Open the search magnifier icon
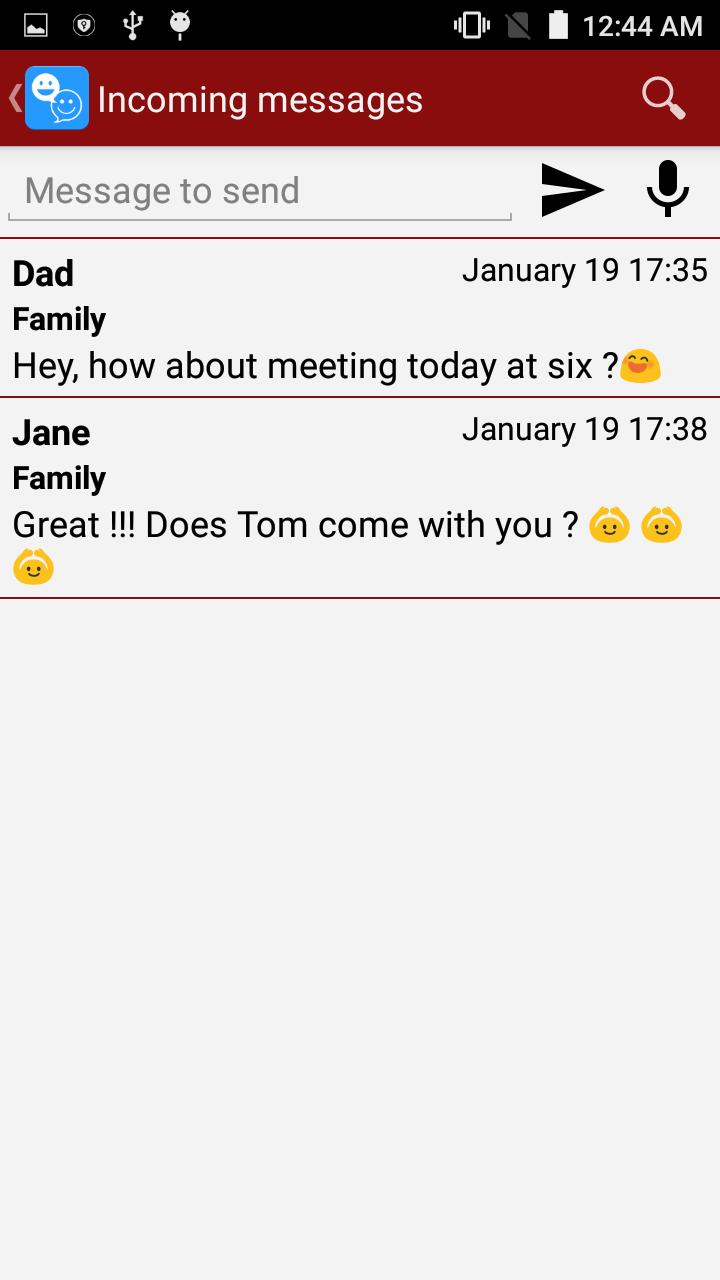Image resolution: width=720 pixels, height=1280 pixels. (662, 98)
